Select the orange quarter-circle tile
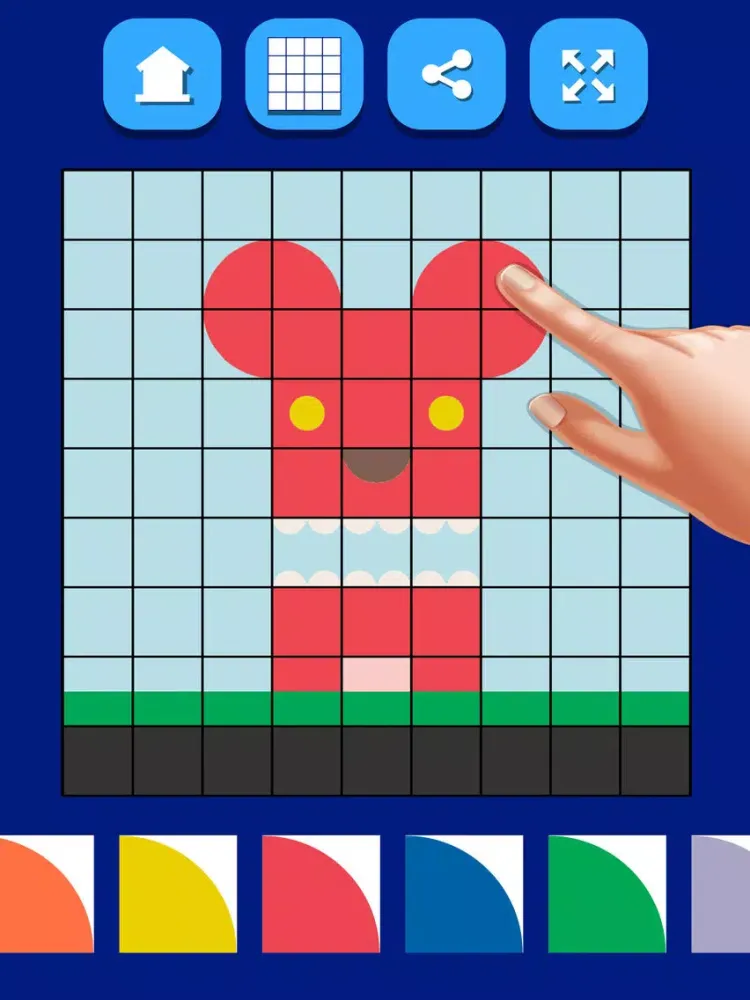The height and width of the screenshot is (1000, 750). (x=45, y=894)
